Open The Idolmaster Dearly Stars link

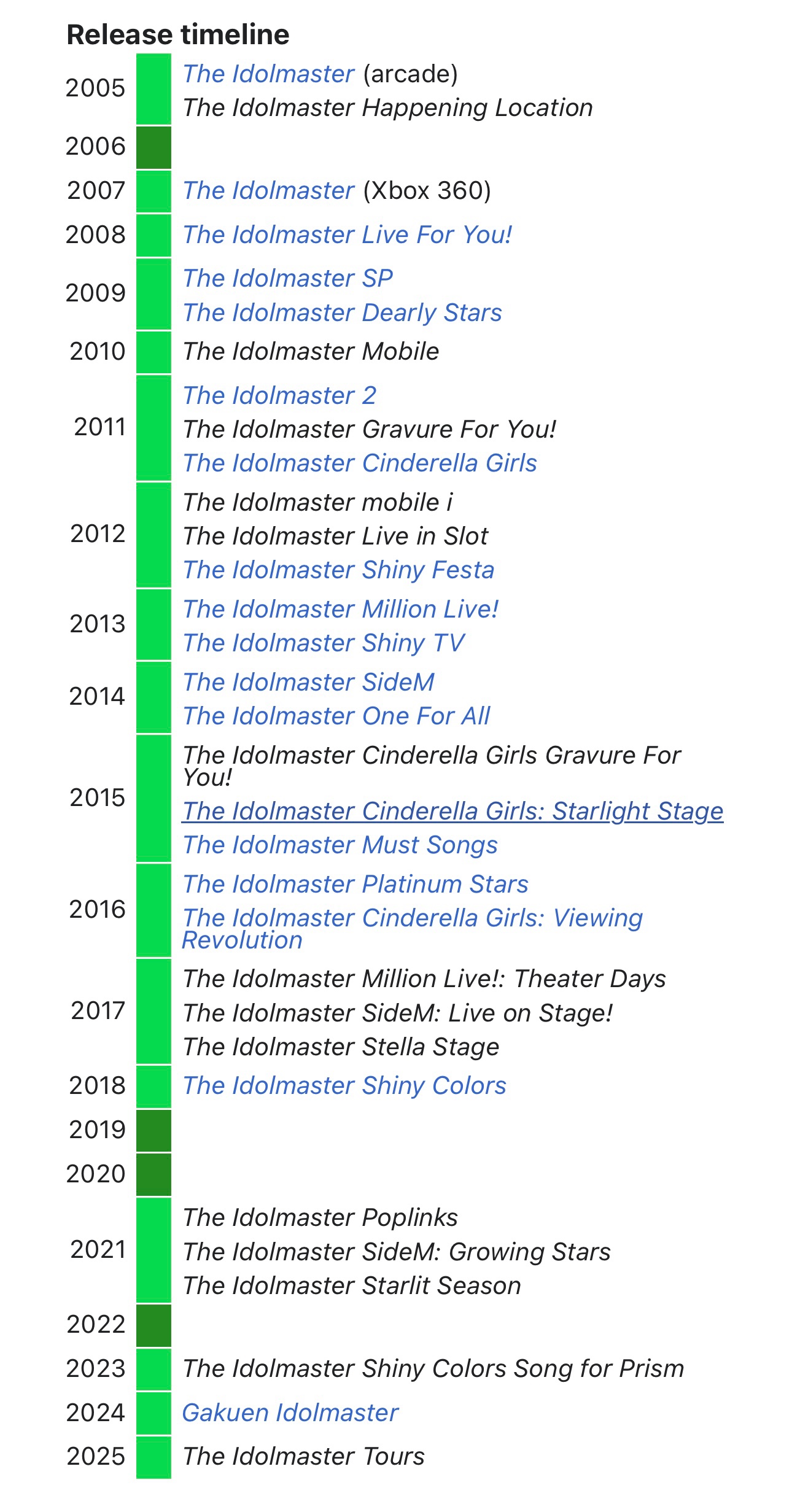click(342, 313)
